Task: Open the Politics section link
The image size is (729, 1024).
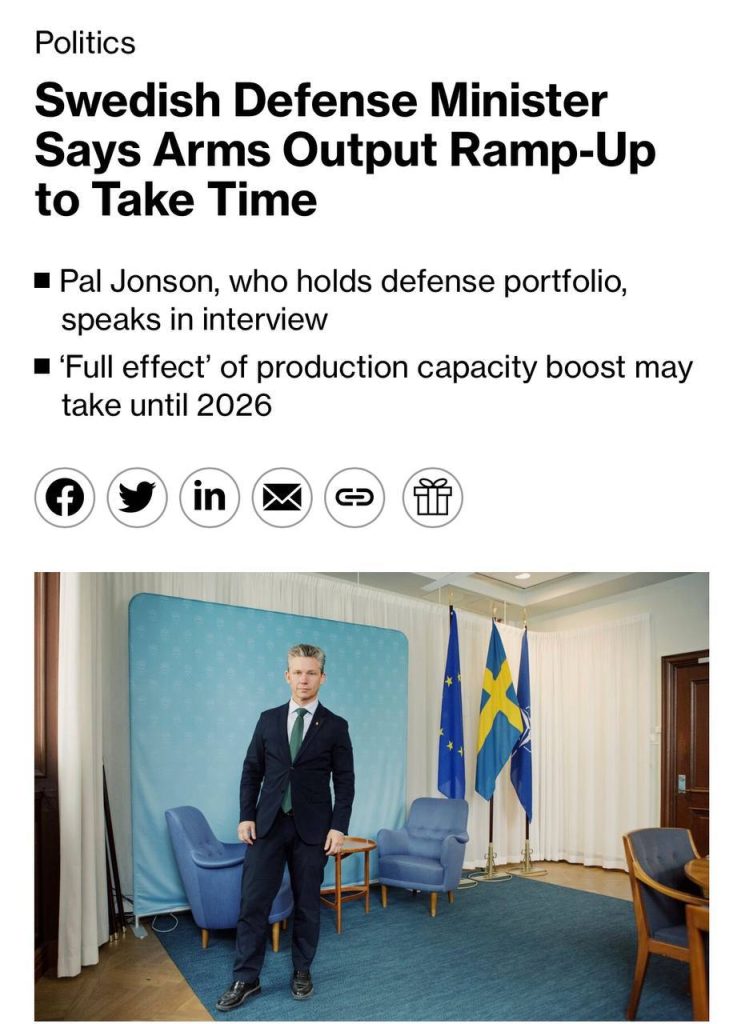Action: [84, 43]
